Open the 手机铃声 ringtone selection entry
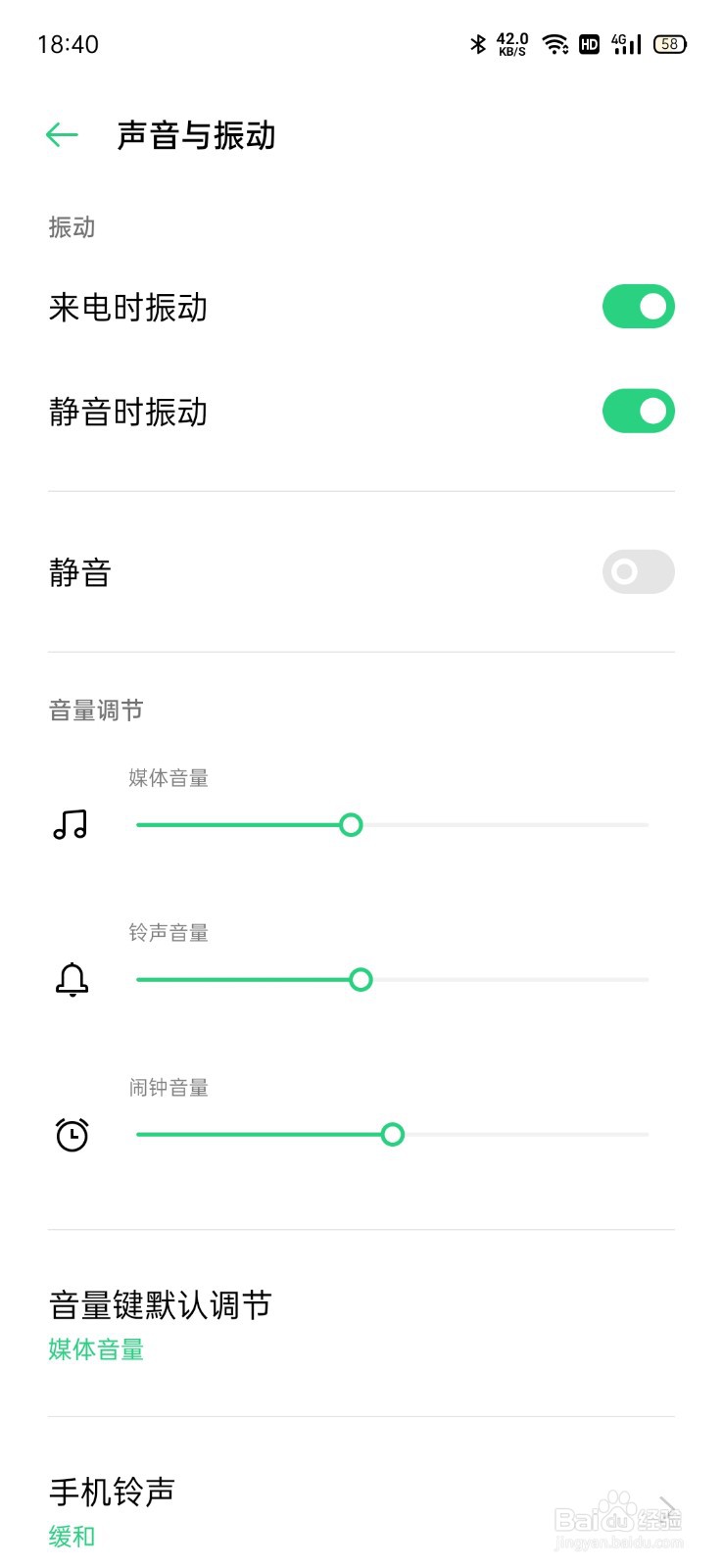 pos(113,1493)
